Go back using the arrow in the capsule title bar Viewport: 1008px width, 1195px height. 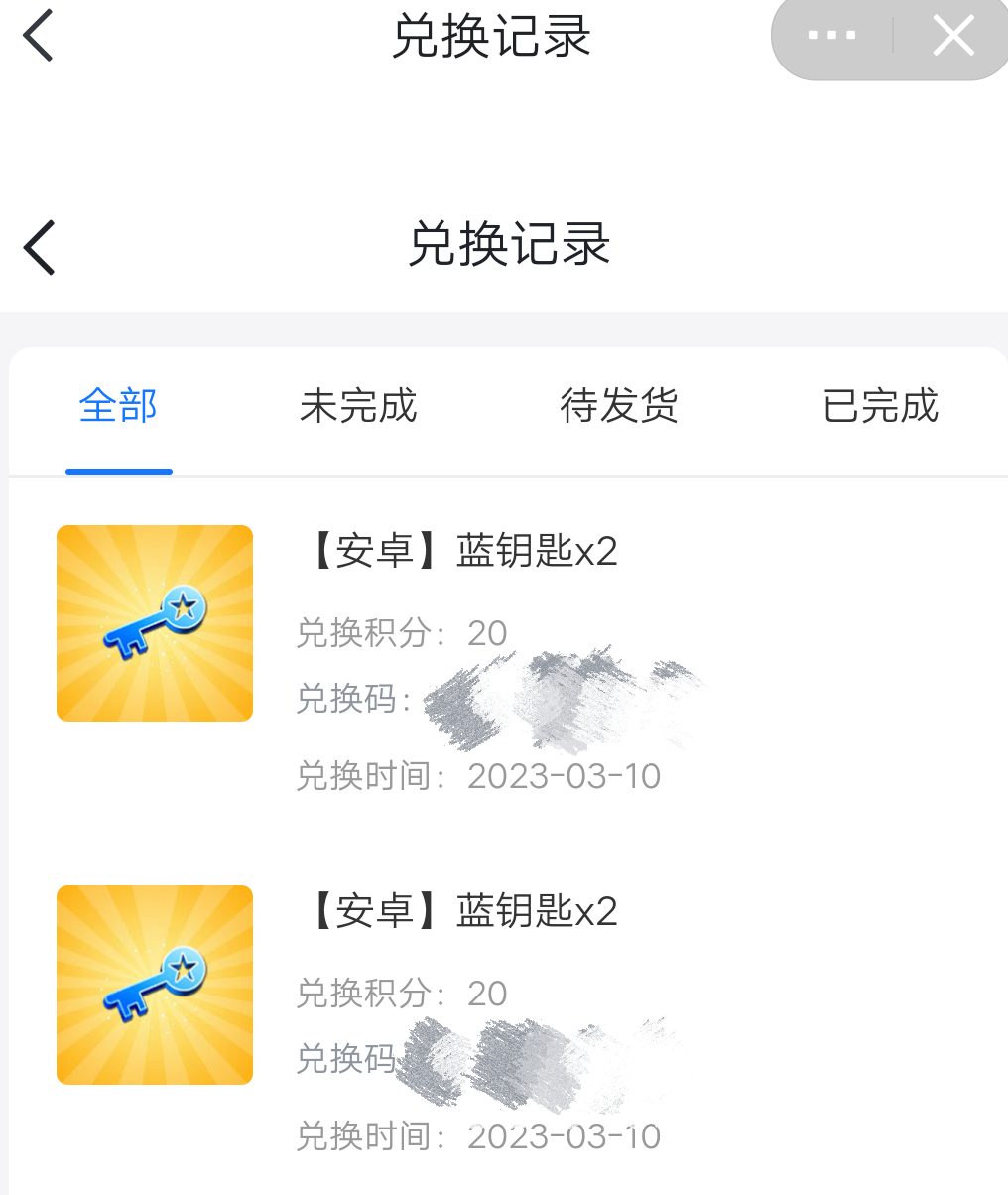coord(38,36)
